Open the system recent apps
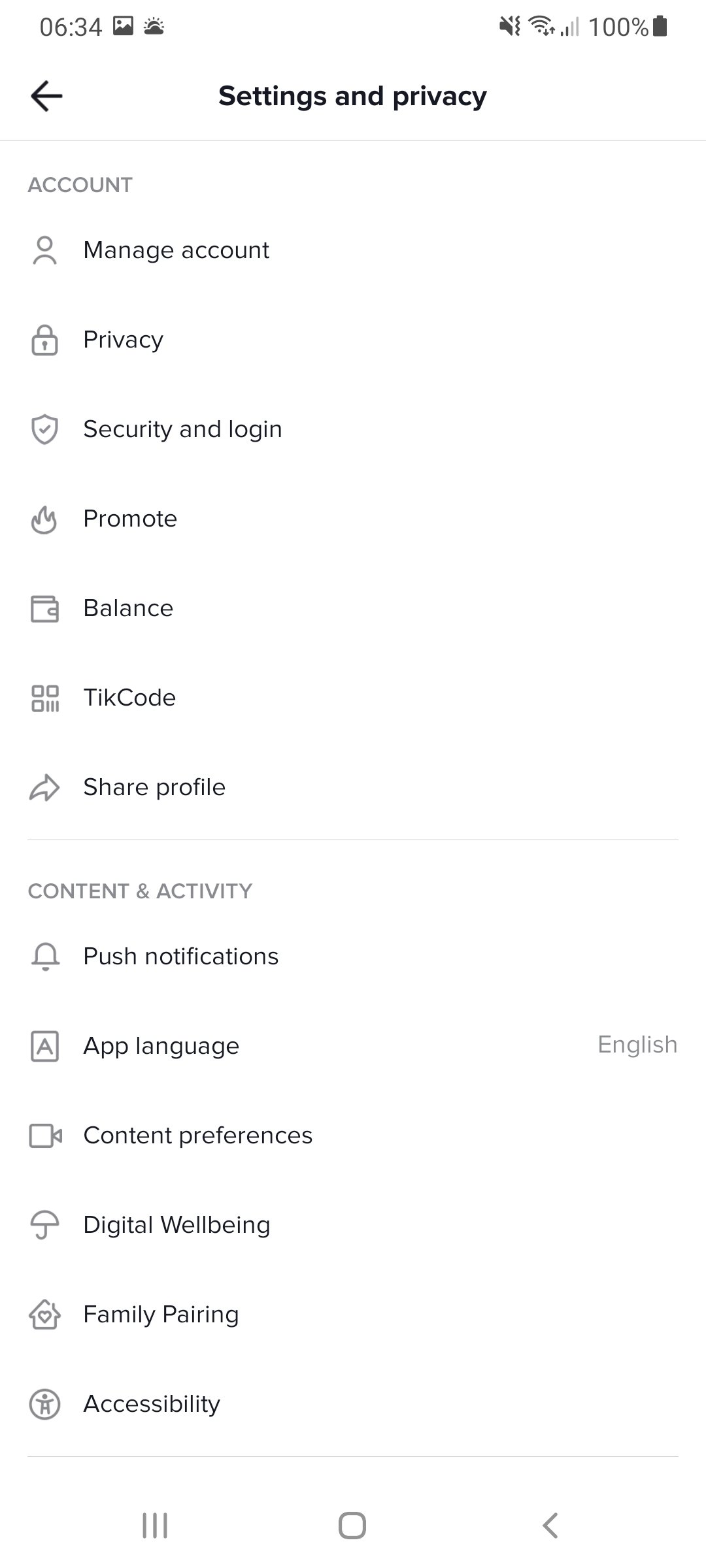The image size is (706, 1568). pos(155,1526)
